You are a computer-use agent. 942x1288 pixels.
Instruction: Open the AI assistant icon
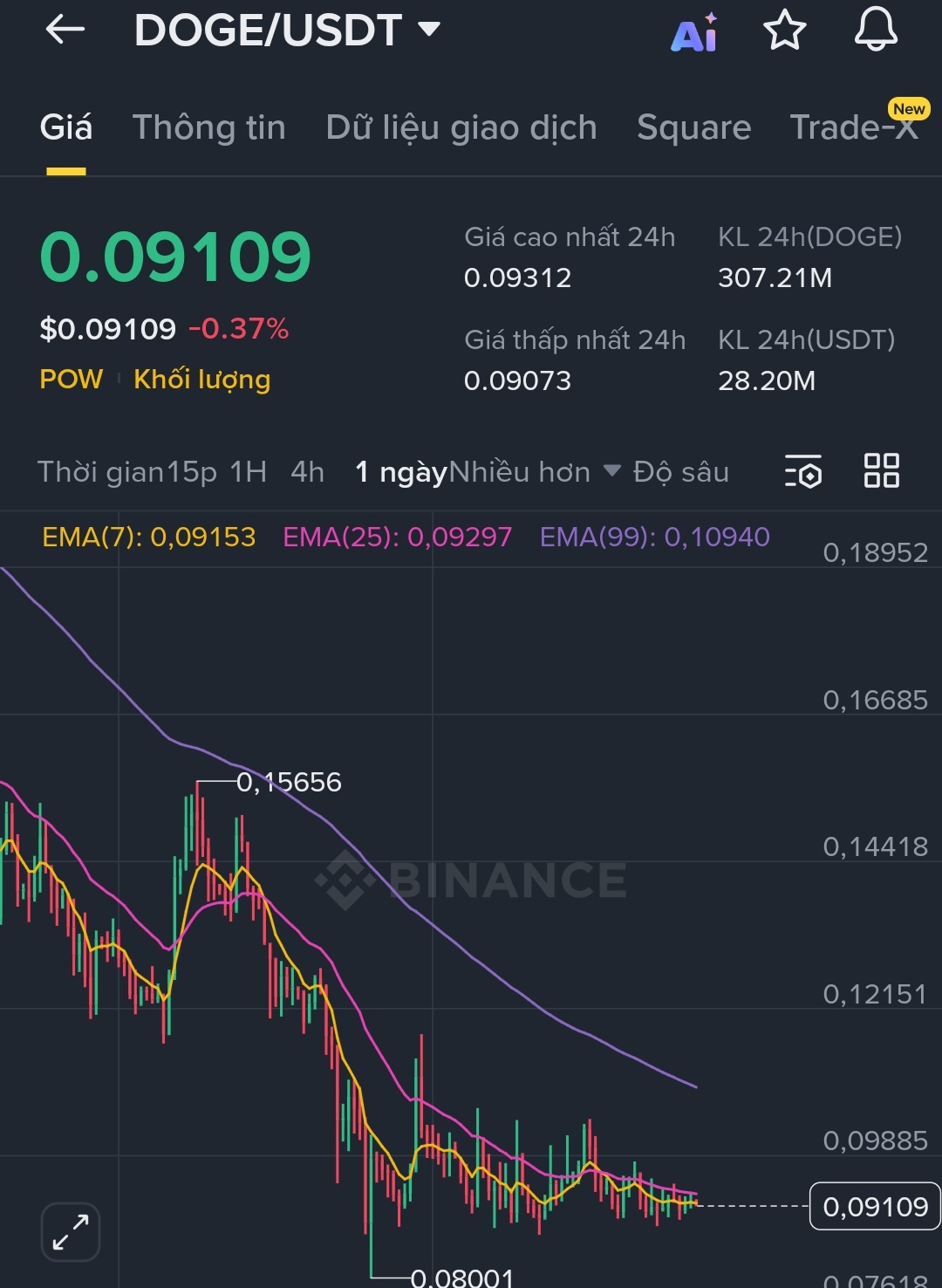coord(694,32)
